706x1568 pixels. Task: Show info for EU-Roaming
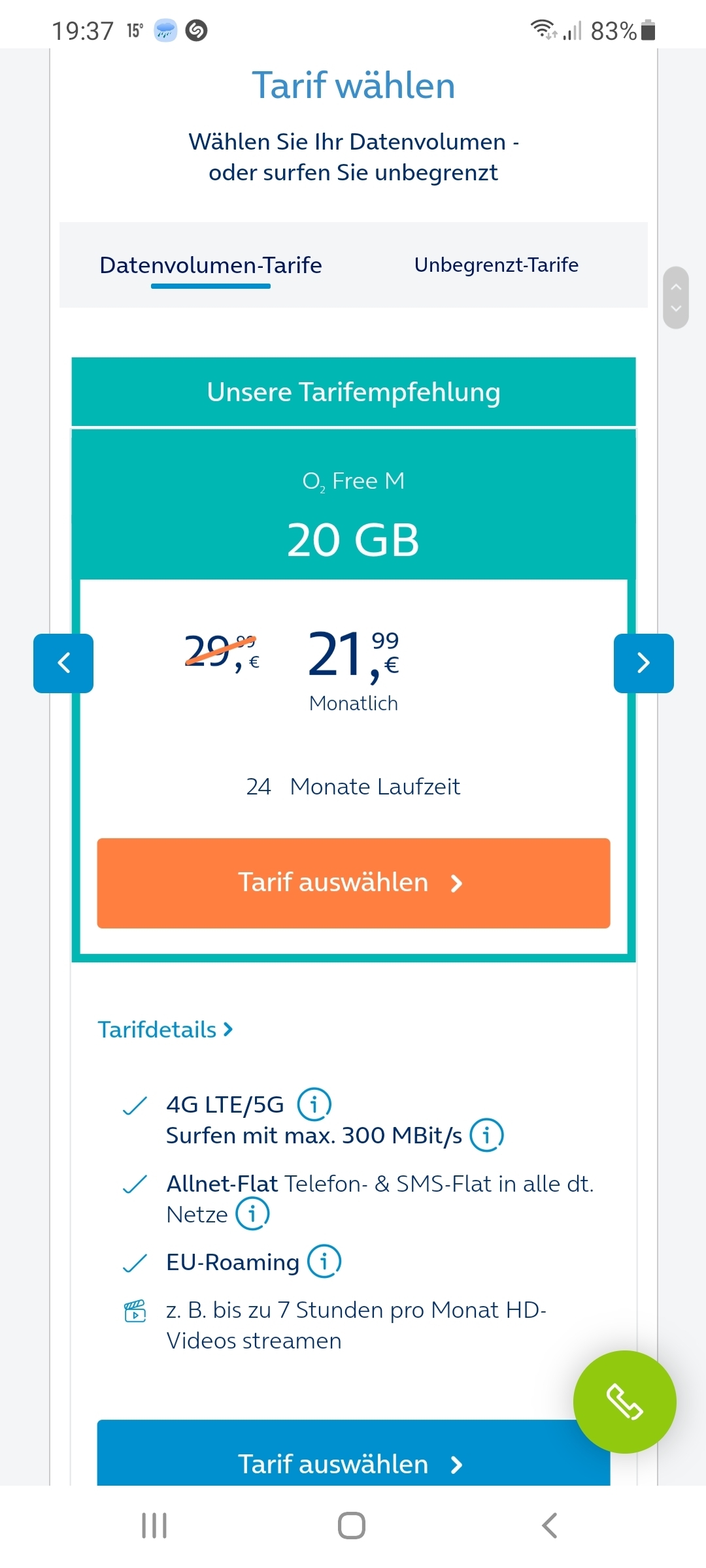[x=324, y=1262]
